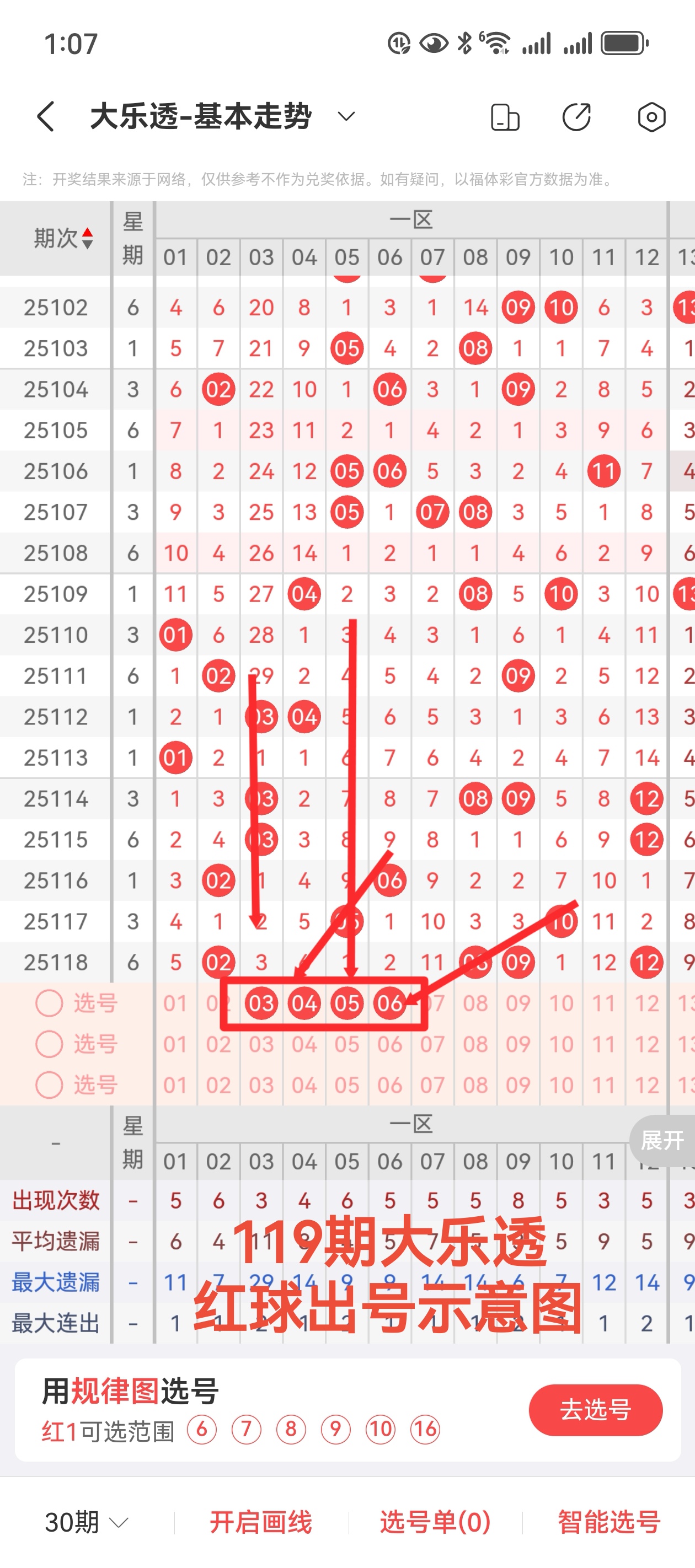Switch the chart screen orientation
This screenshot has width=695, height=1568.
coord(505,117)
